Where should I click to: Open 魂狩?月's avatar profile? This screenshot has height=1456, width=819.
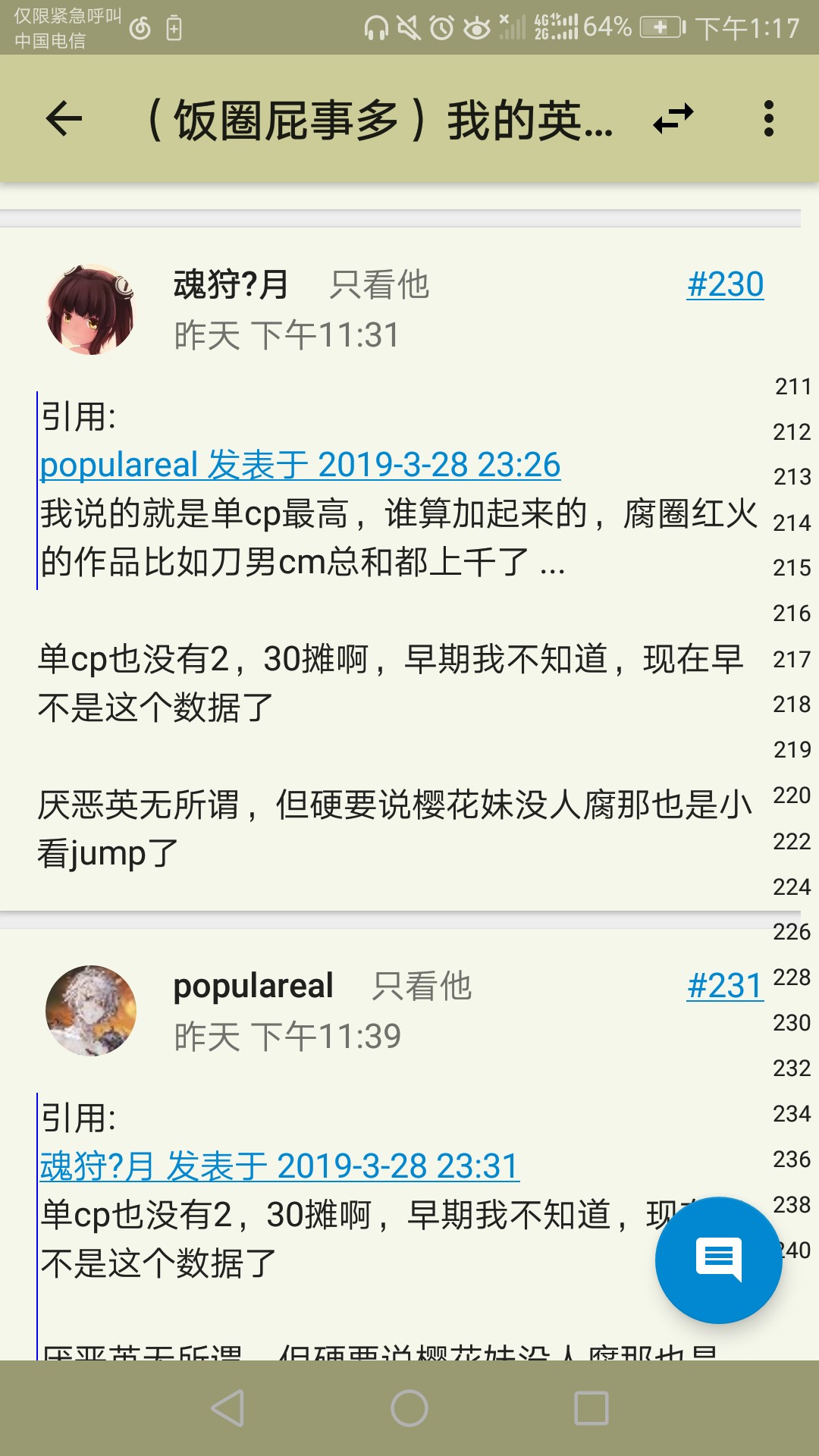(91, 309)
